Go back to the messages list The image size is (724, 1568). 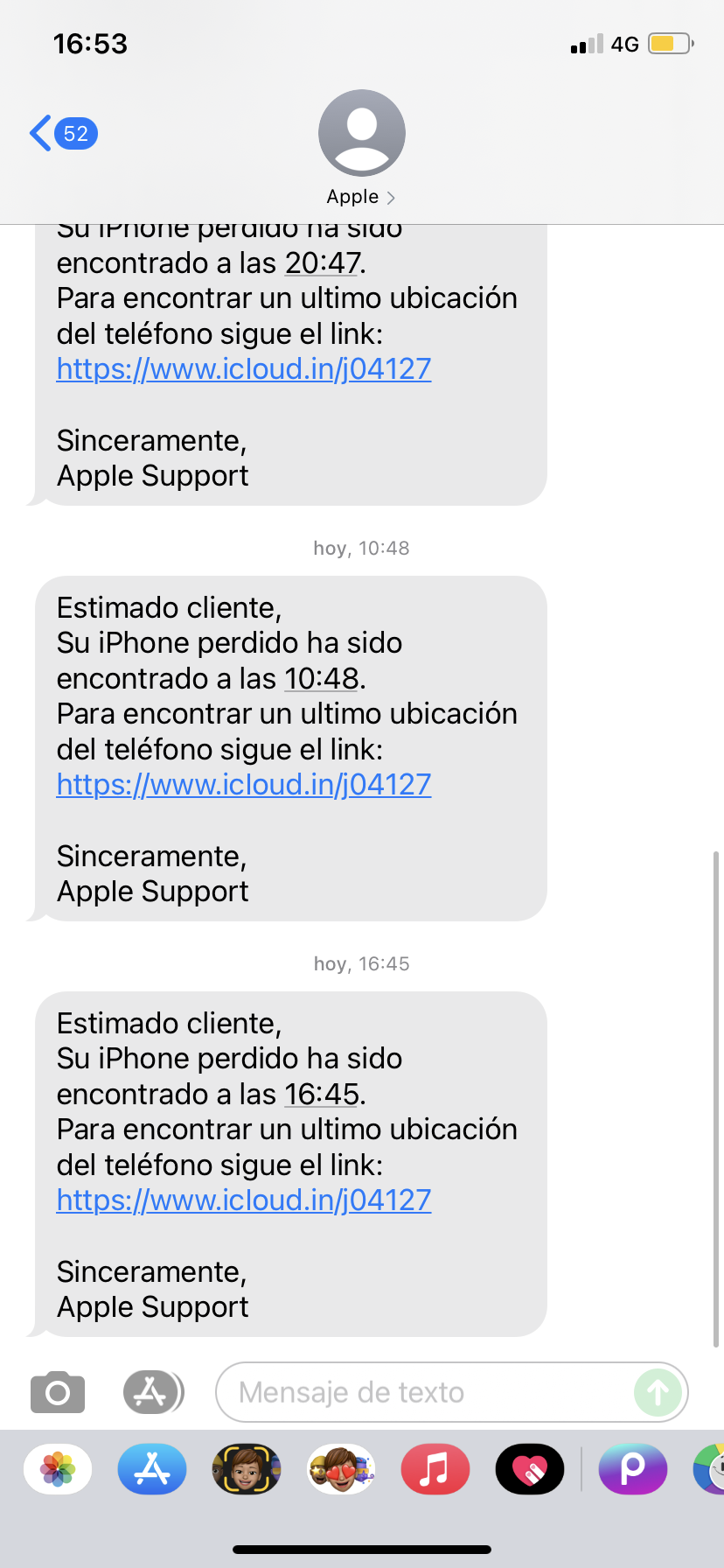point(61,134)
